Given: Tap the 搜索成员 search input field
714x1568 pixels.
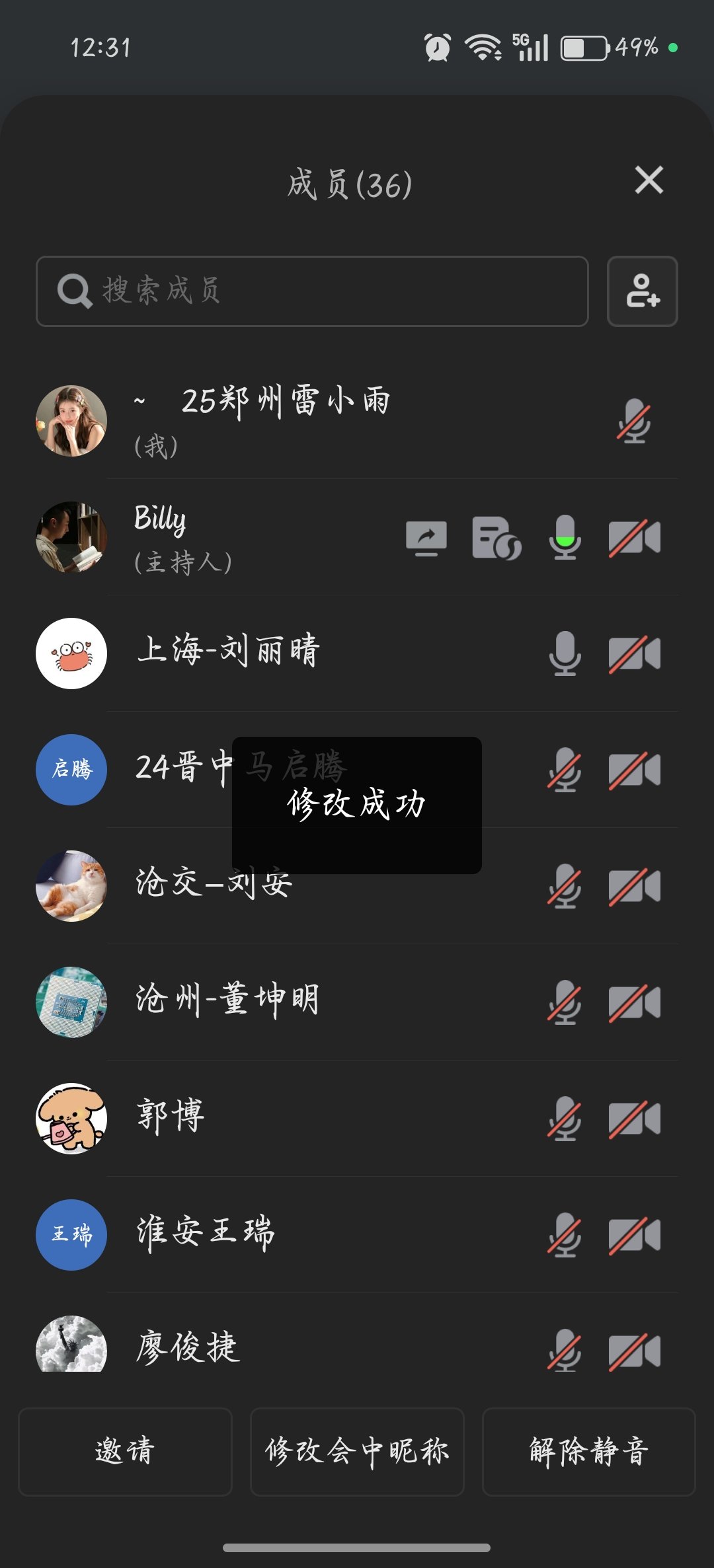Looking at the screenshot, I should 311,291.
